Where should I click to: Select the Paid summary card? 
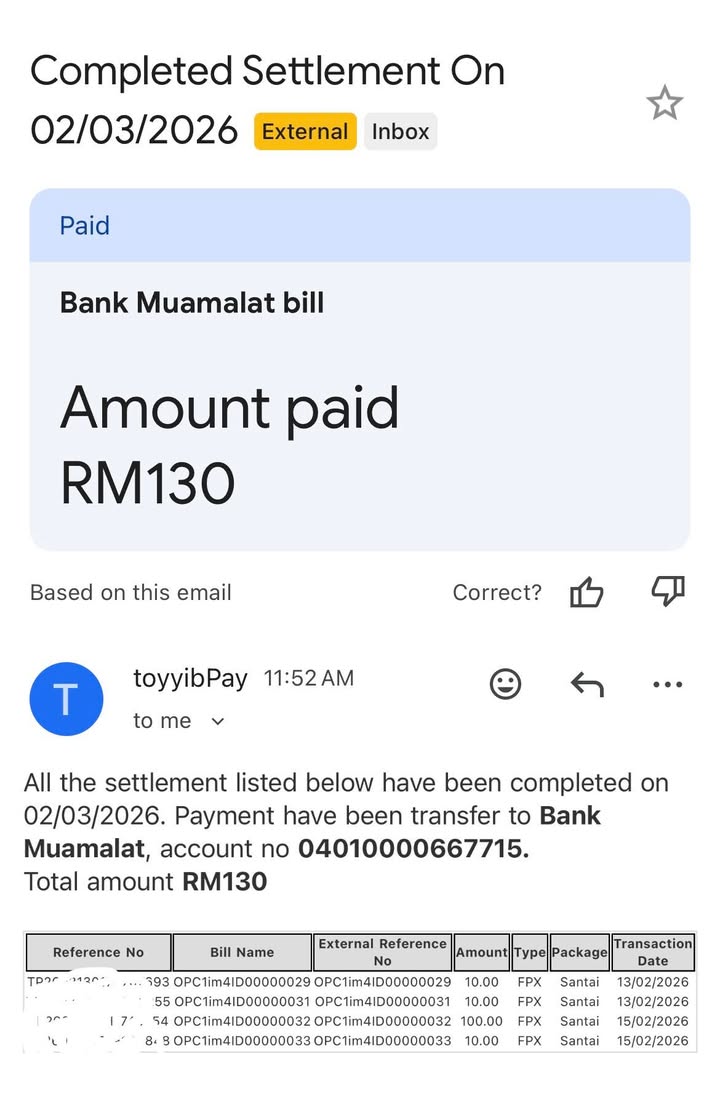coord(360,226)
